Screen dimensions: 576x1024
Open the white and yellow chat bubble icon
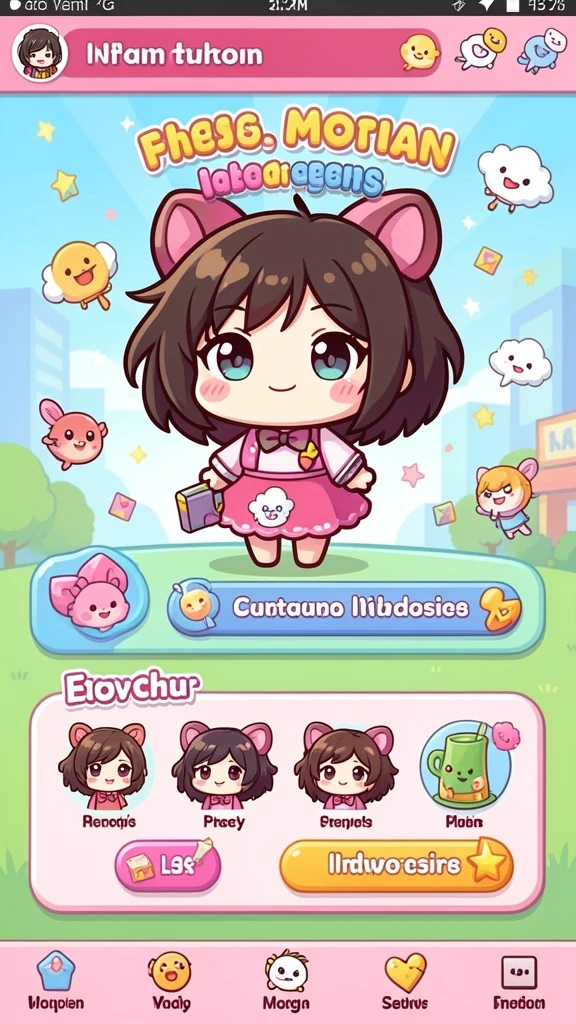pyautogui.click(x=482, y=48)
